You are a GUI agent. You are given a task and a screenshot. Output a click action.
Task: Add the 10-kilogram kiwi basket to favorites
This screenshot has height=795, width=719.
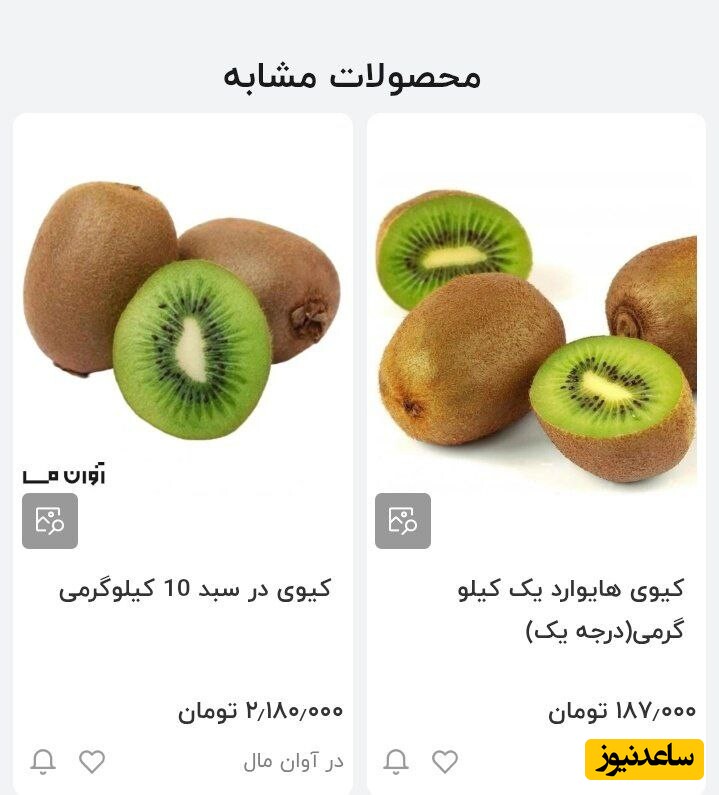click(92, 762)
